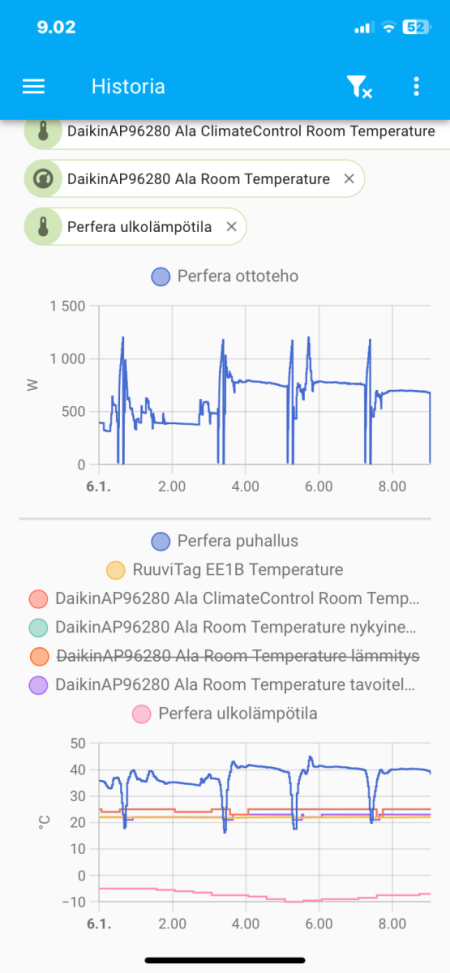
Task: Clear filters with the funnel icon
Action: point(359,87)
